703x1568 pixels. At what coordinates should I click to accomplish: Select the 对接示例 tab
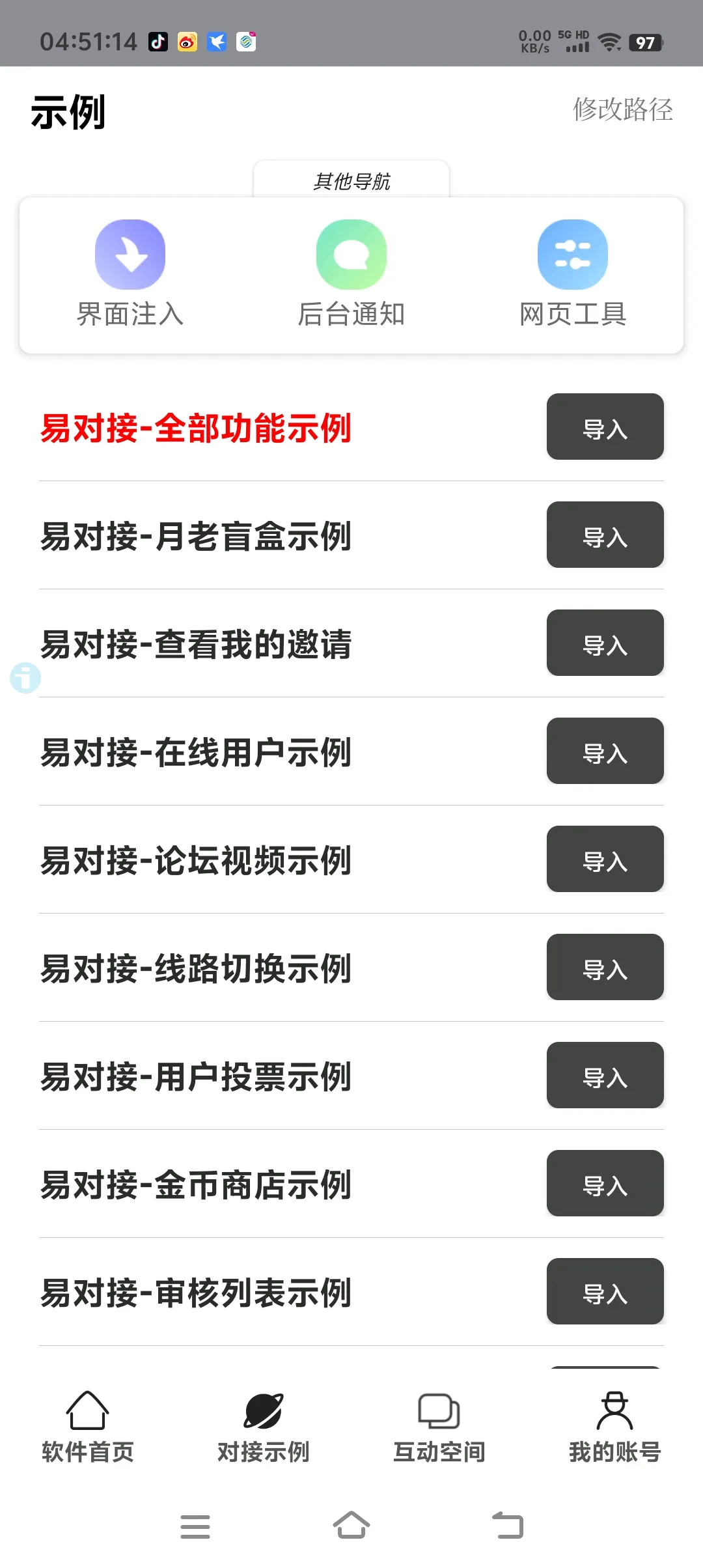tap(264, 1427)
